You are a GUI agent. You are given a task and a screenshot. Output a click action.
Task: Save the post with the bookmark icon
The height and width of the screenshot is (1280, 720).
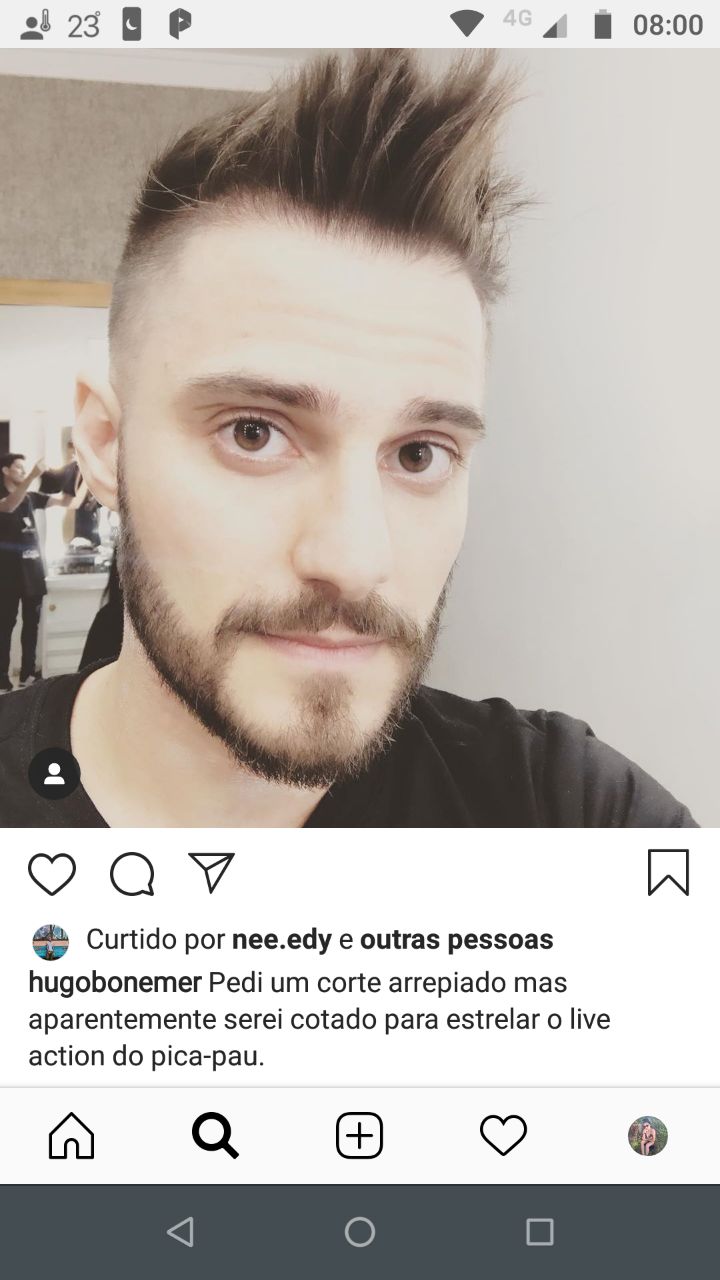pyautogui.click(x=667, y=872)
